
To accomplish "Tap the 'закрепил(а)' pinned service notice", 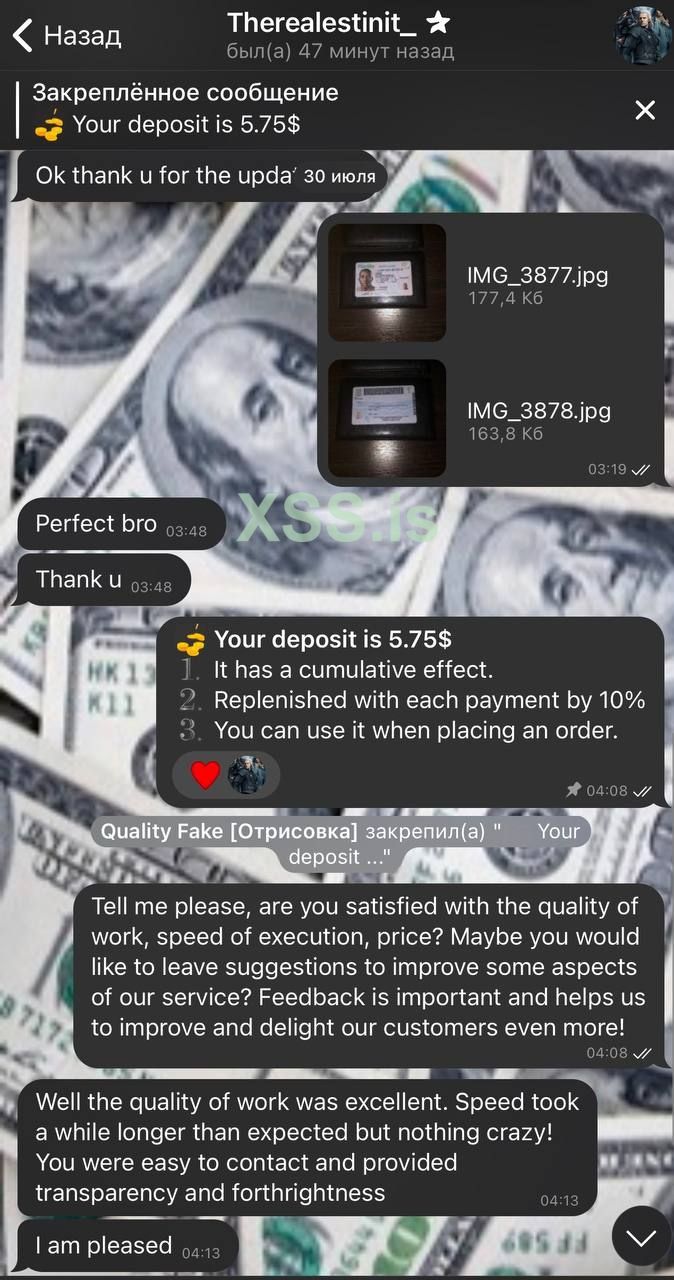I will coord(338,844).
